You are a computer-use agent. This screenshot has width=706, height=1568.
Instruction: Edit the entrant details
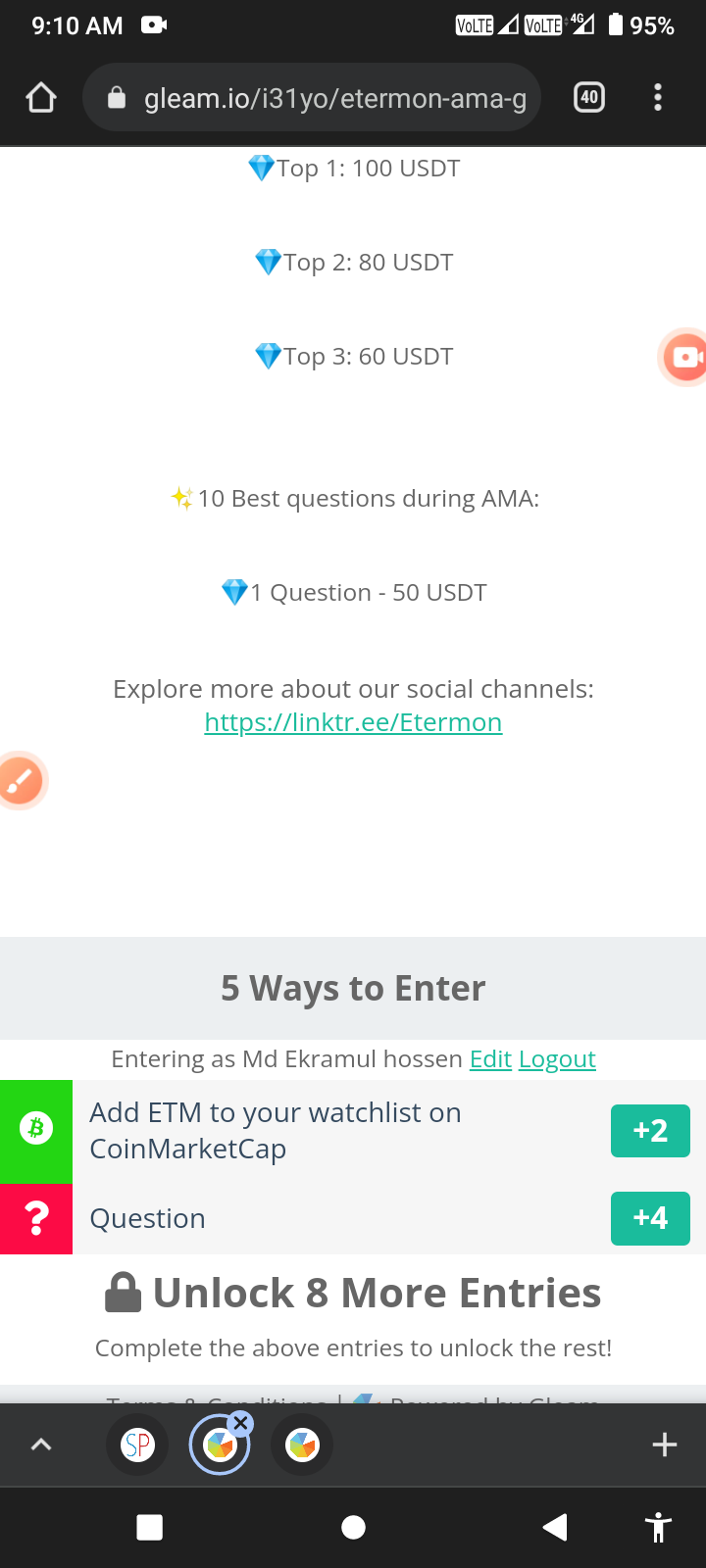(490, 1059)
